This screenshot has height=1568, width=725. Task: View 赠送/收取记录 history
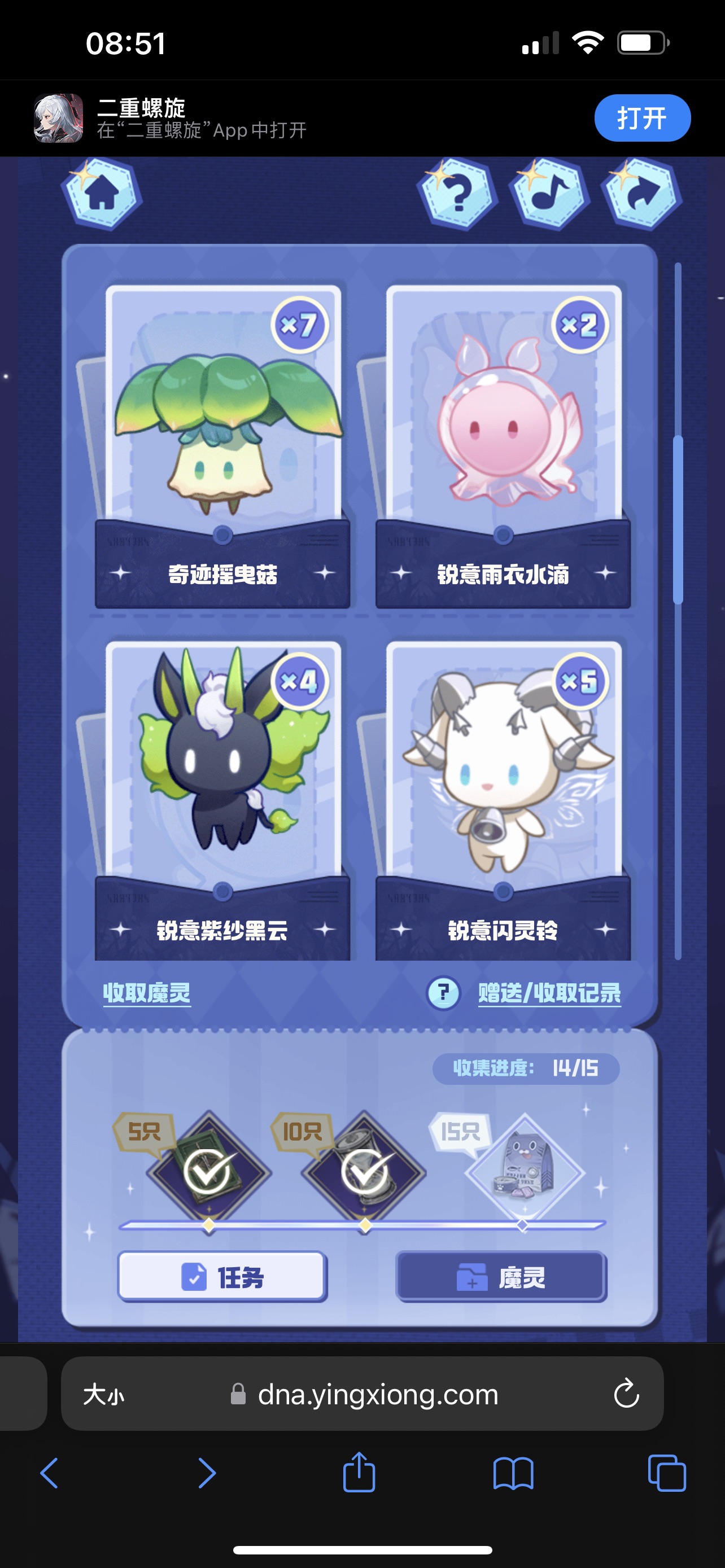coord(549,993)
